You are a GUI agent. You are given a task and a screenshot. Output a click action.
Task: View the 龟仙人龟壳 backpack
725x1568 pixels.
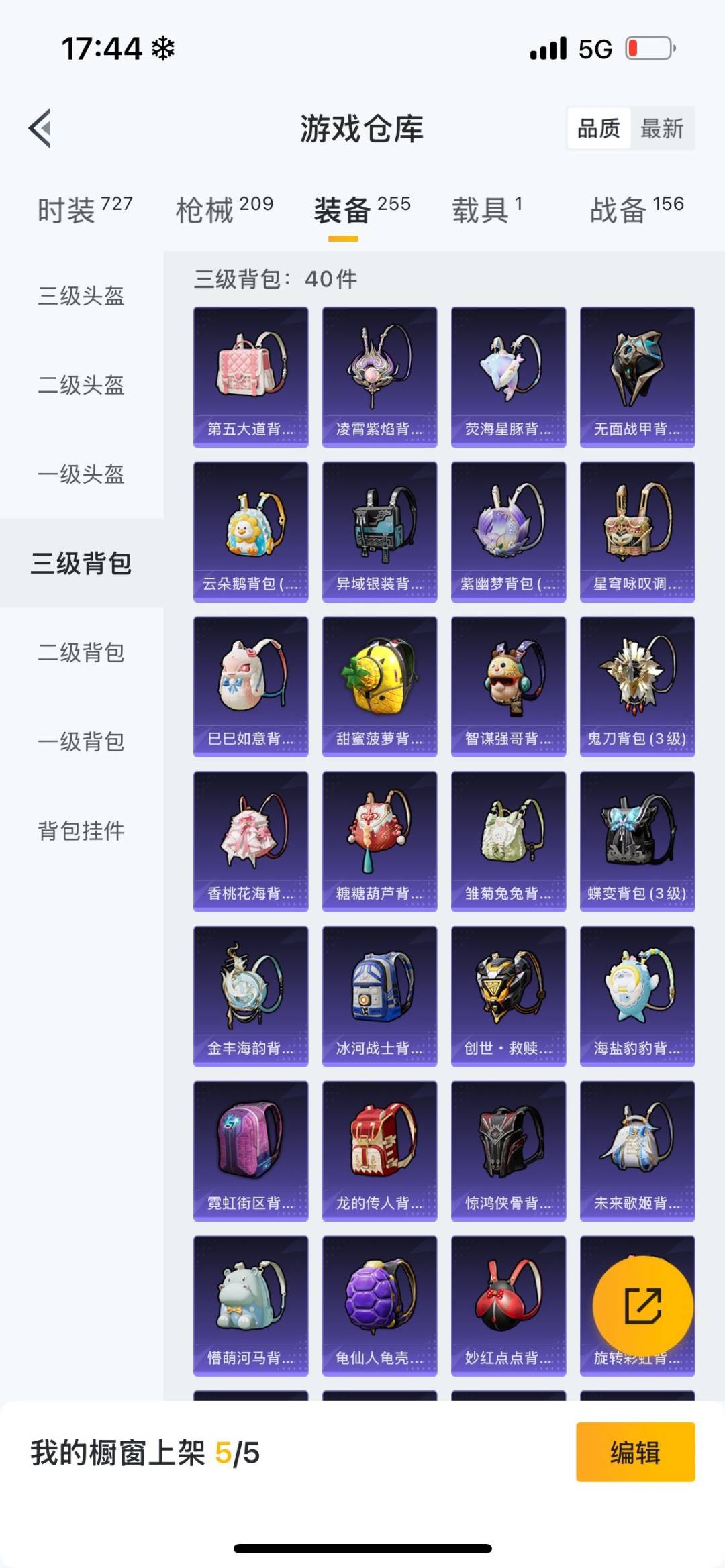tap(379, 1305)
